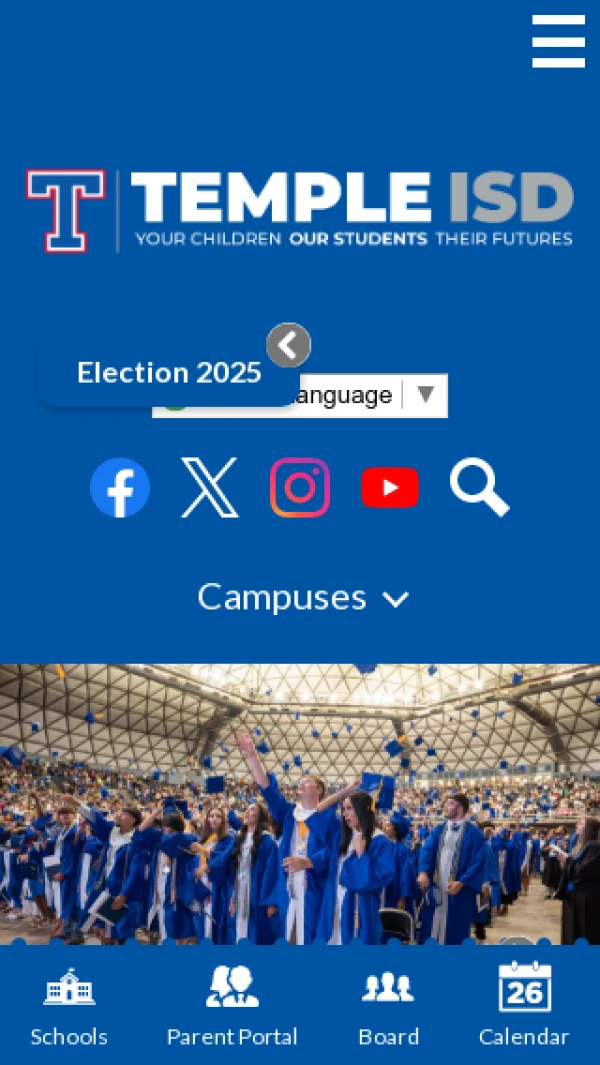Go to the Temple ISD home page
600x1065 pixels.
pos(300,211)
